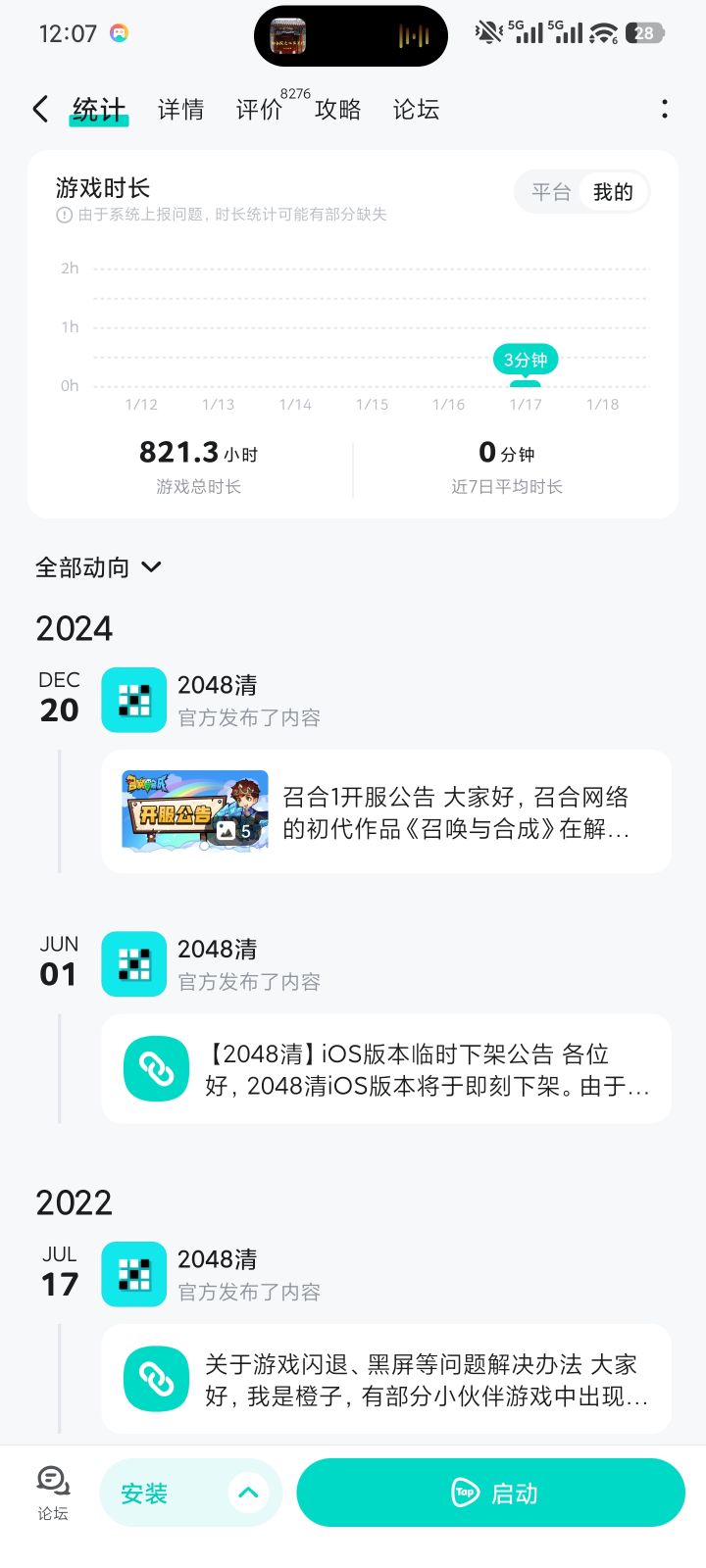Click the 2048清 game icon on Jun 01 entry
This screenshot has height=1568, width=706.
pyautogui.click(x=133, y=965)
